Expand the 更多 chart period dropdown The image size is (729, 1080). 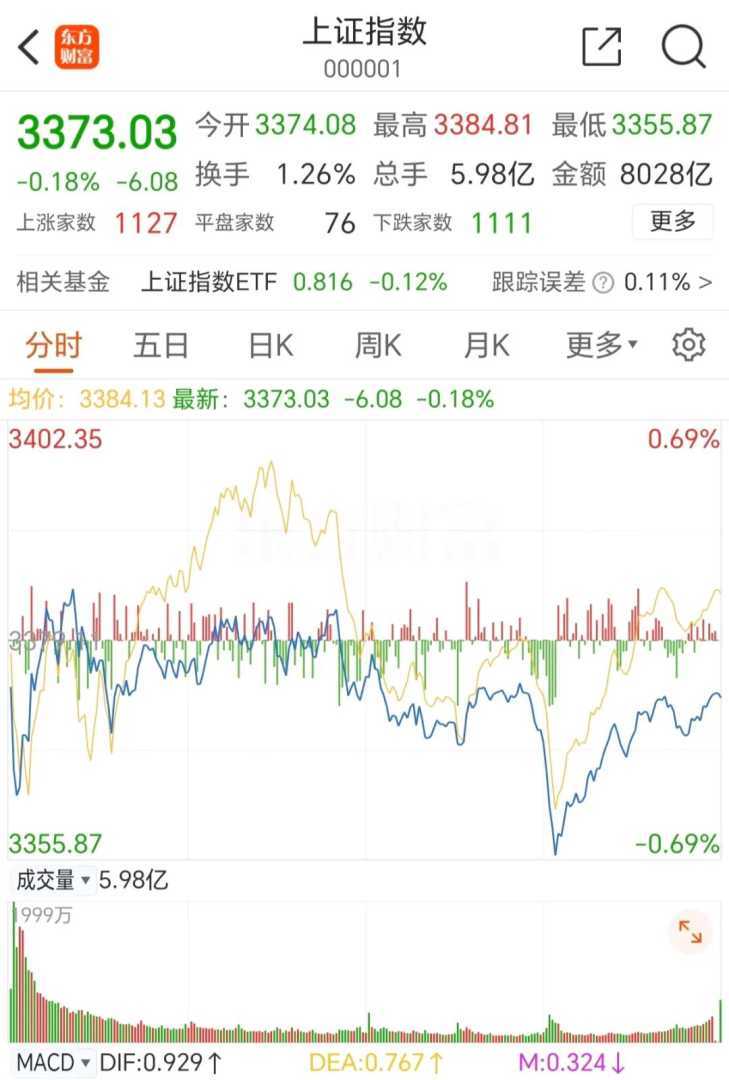coord(601,346)
